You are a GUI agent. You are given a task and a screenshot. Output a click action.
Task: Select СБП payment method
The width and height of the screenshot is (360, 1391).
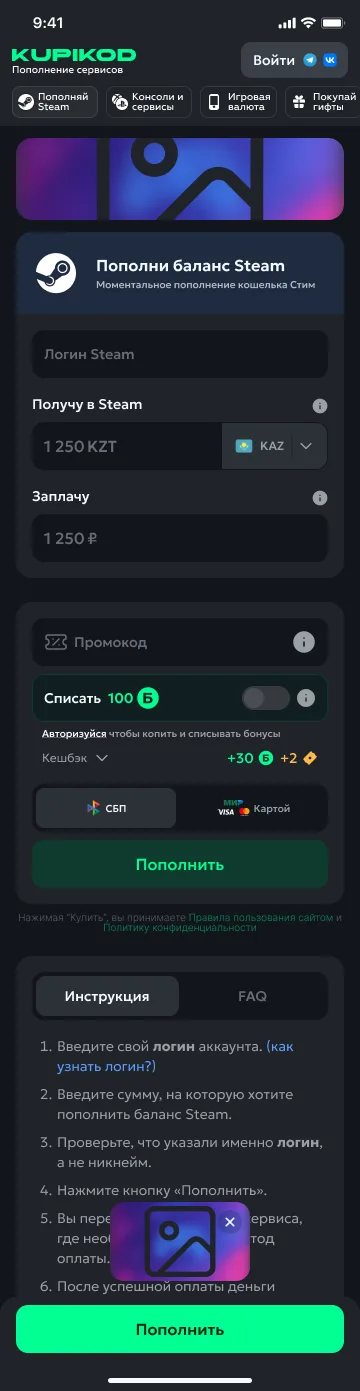tap(106, 808)
